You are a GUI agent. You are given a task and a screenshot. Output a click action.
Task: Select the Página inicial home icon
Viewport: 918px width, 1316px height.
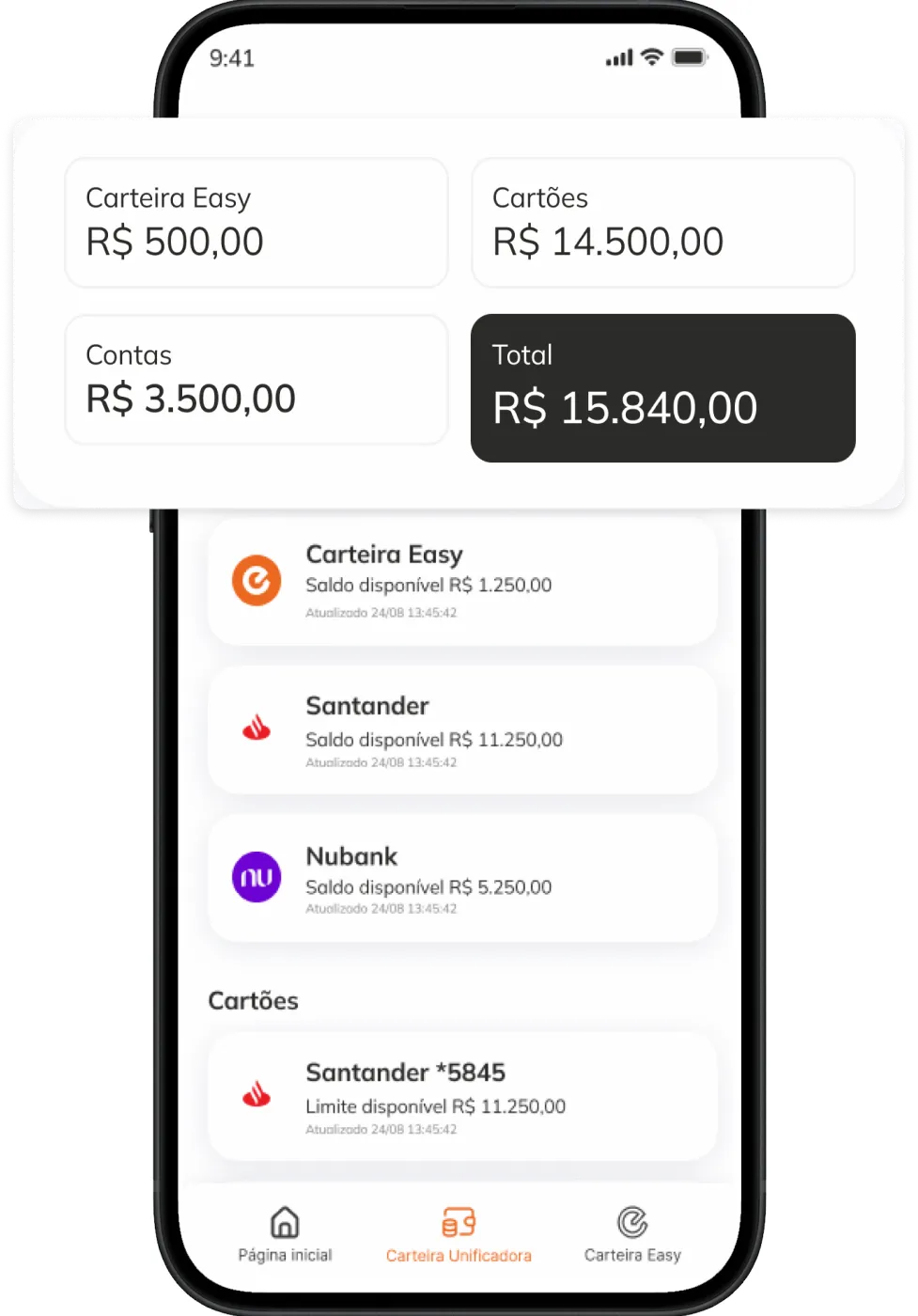pos(285,1222)
